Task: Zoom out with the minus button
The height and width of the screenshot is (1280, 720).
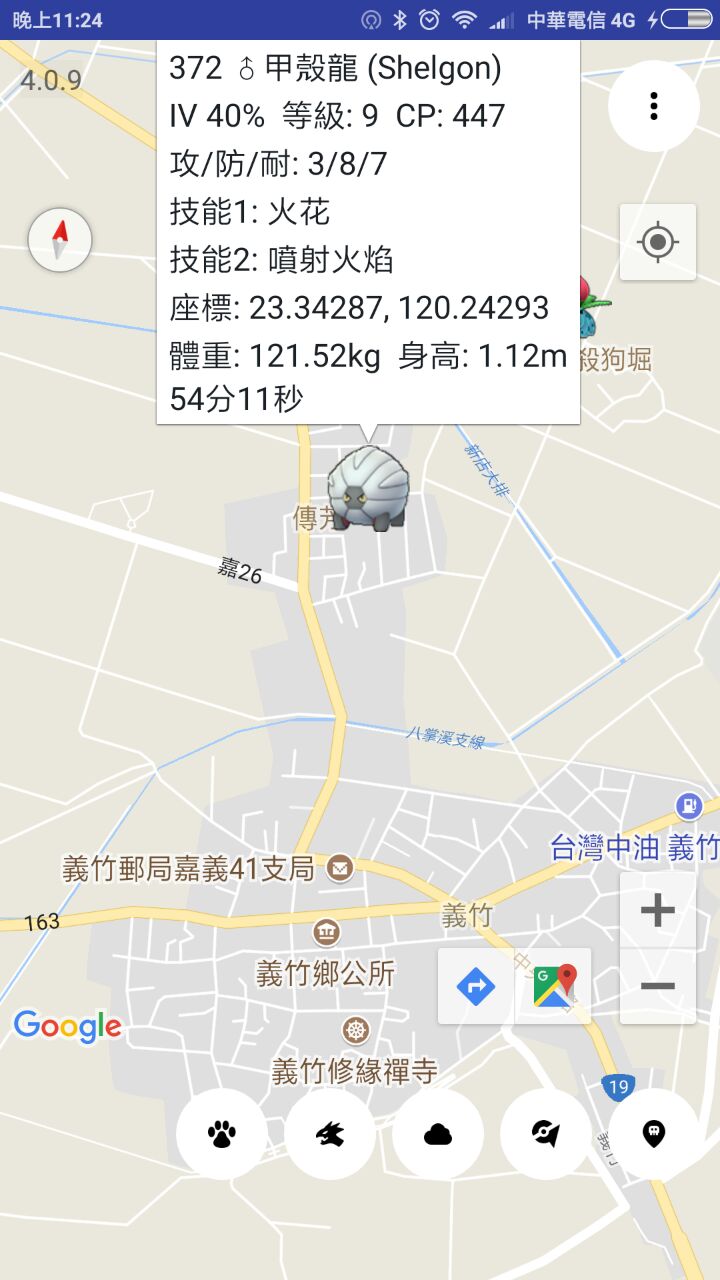Action: [657, 986]
